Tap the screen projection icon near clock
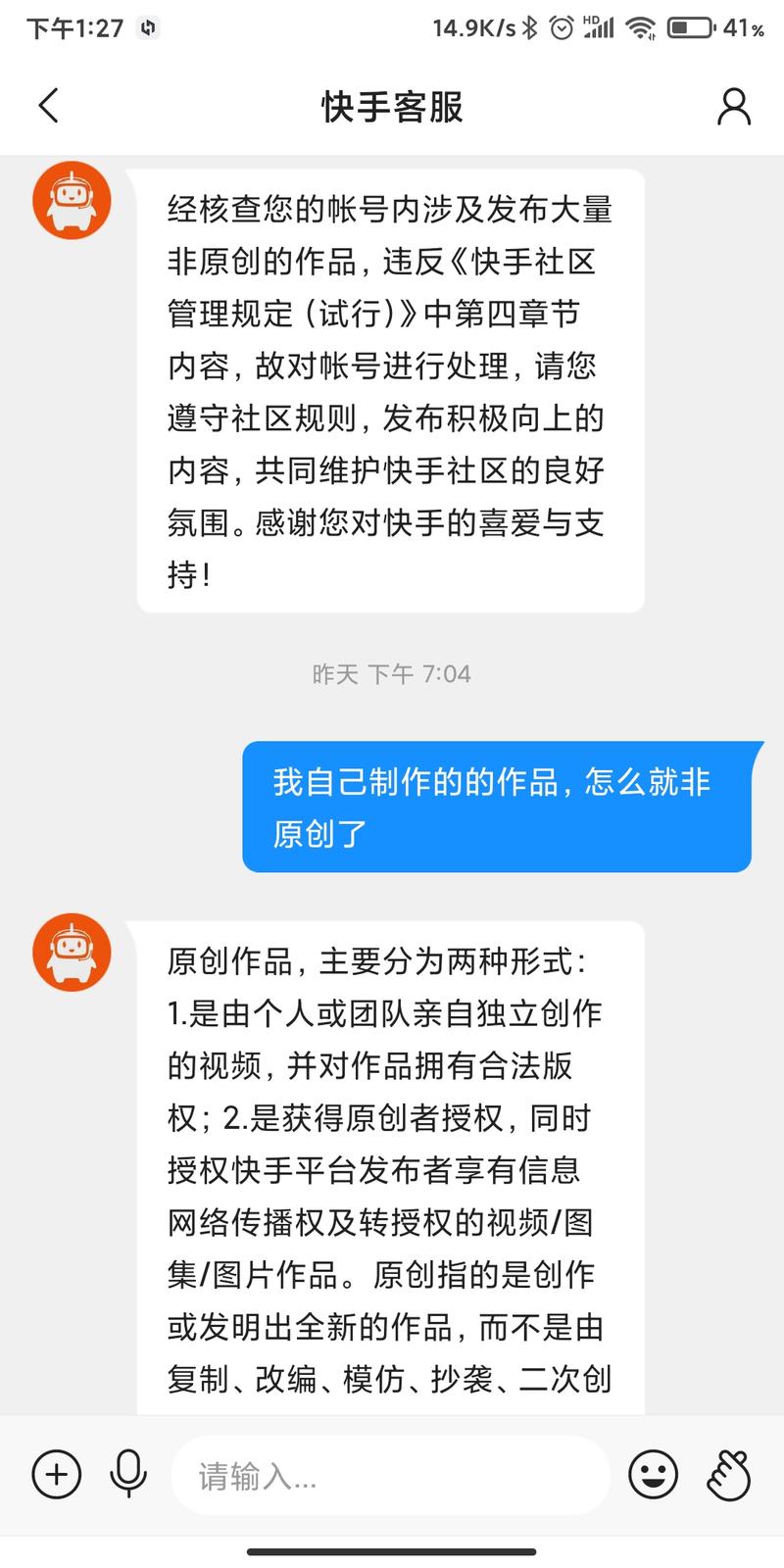The width and height of the screenshot is (784, 1568). [x=147, y=28]
